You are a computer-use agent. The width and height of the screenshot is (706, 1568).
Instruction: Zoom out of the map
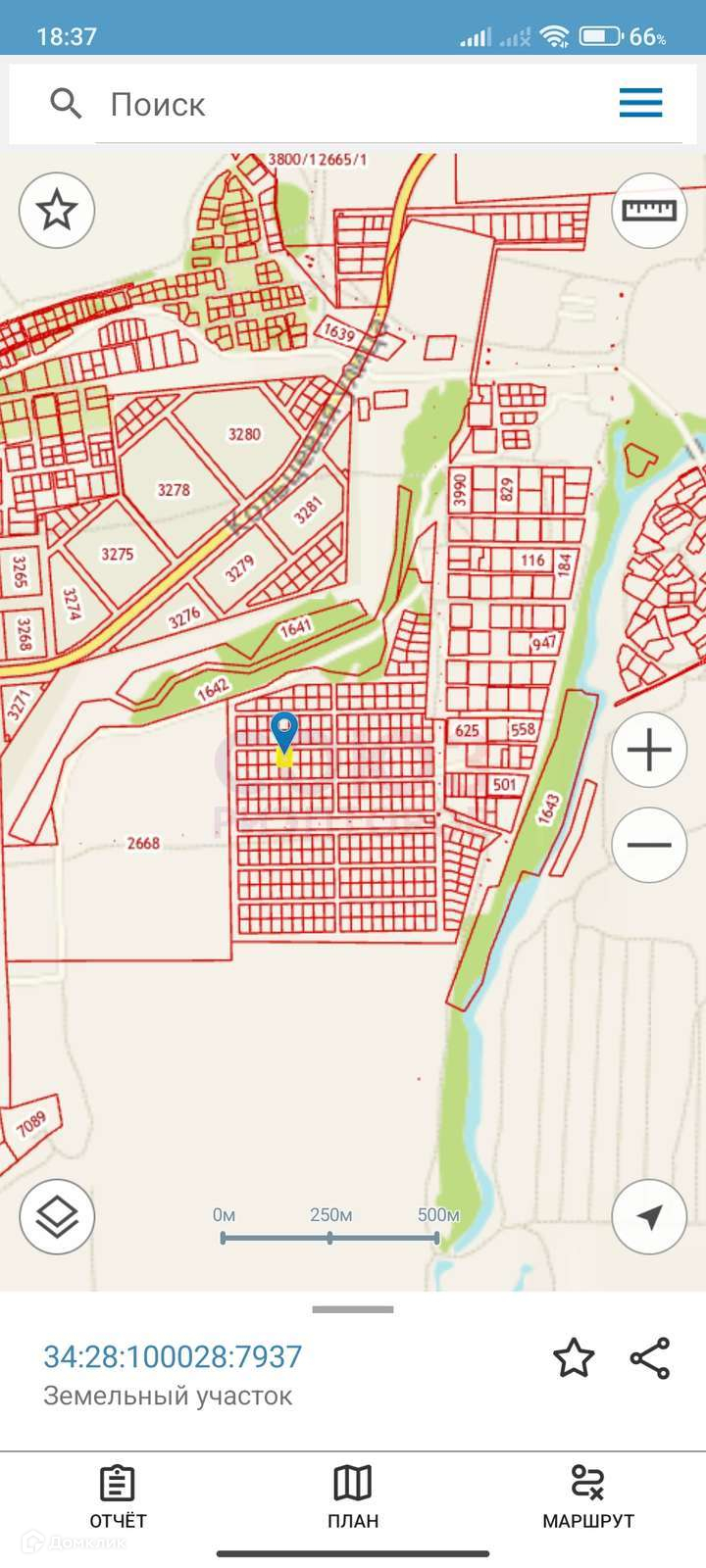point(649,845)
